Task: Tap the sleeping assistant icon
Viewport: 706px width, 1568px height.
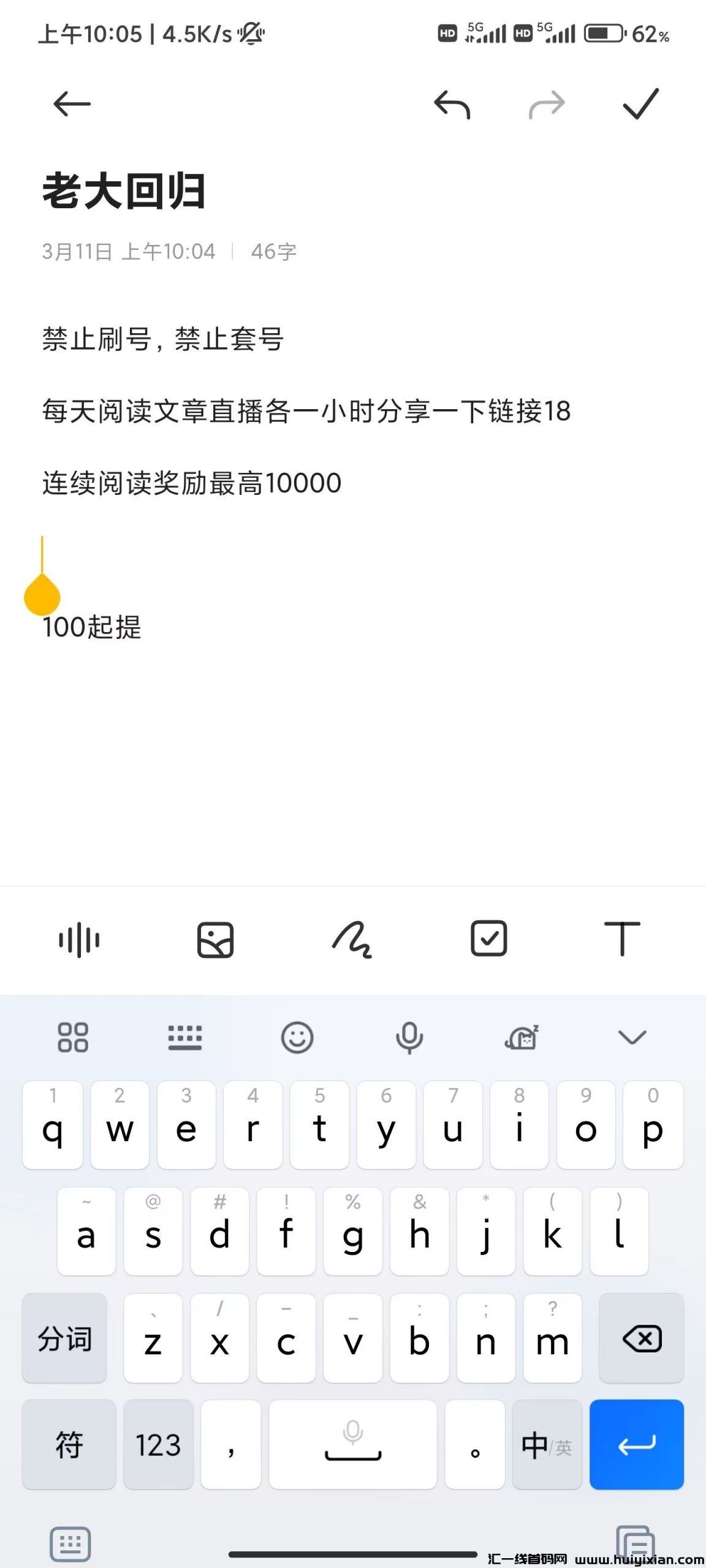Action: pyautogui.click(x=520, y=1036)
